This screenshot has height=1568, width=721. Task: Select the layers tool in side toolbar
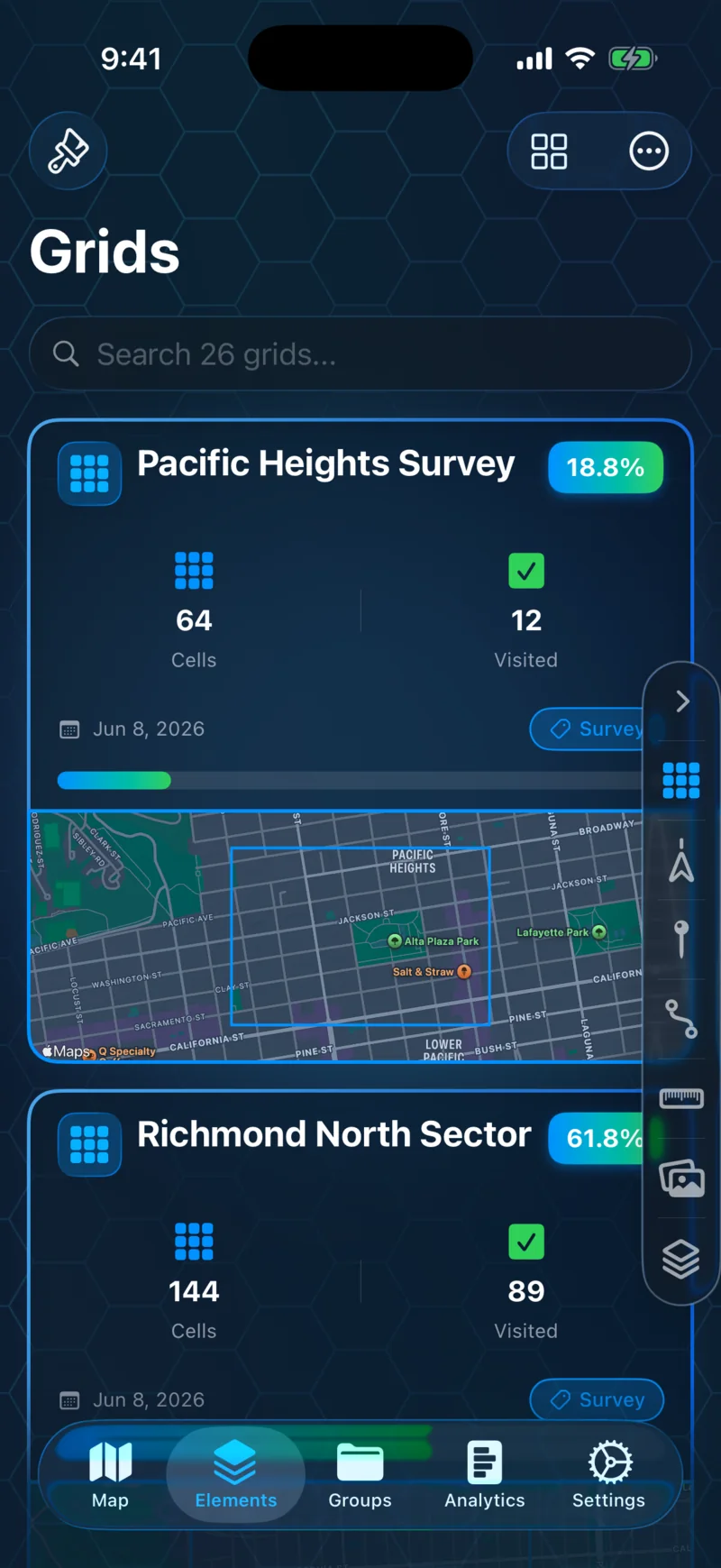681,1259
